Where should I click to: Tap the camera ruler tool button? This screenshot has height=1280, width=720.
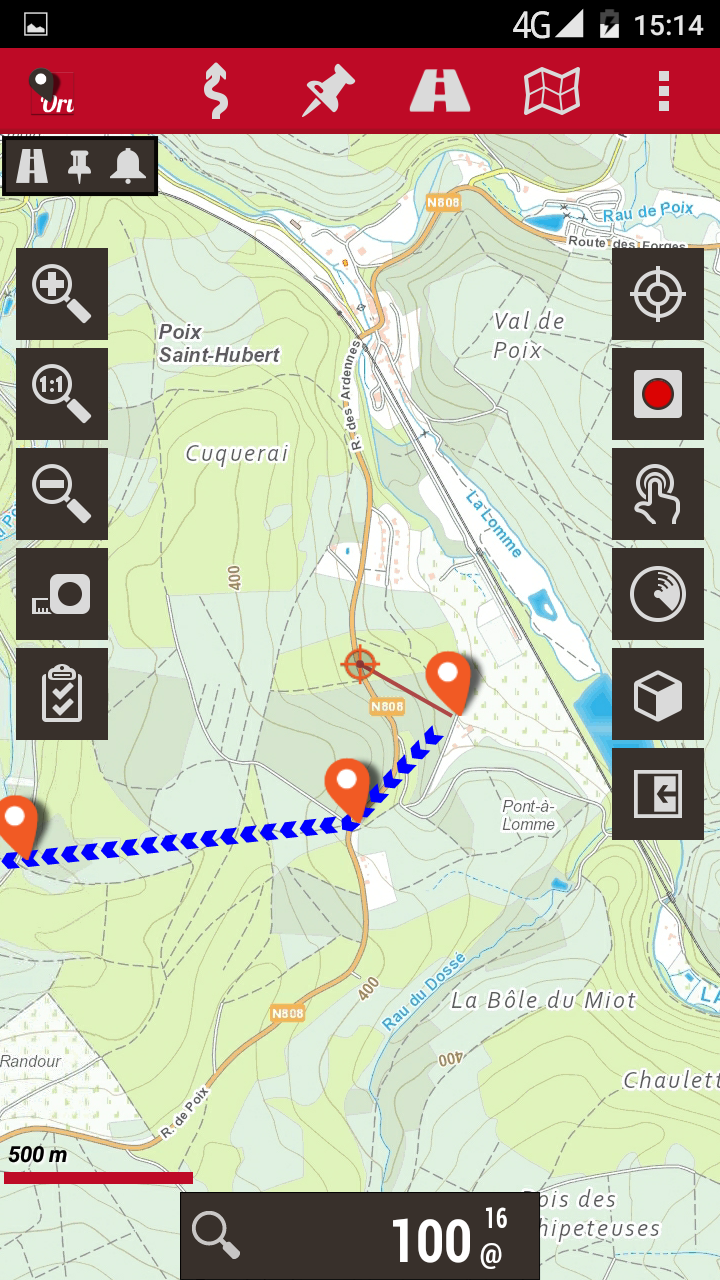click(62, 594)
